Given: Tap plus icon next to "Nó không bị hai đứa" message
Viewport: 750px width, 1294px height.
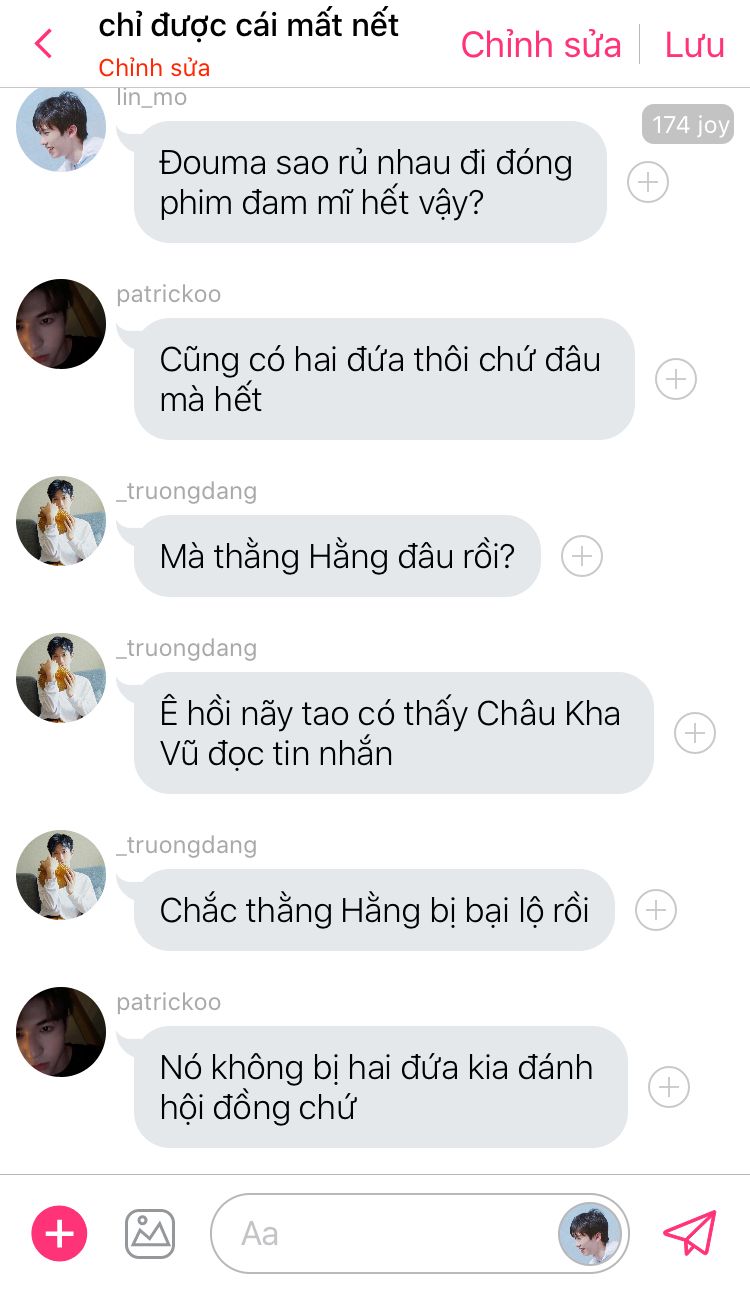Looking at the screenshot, I should tap(669, 1087).
